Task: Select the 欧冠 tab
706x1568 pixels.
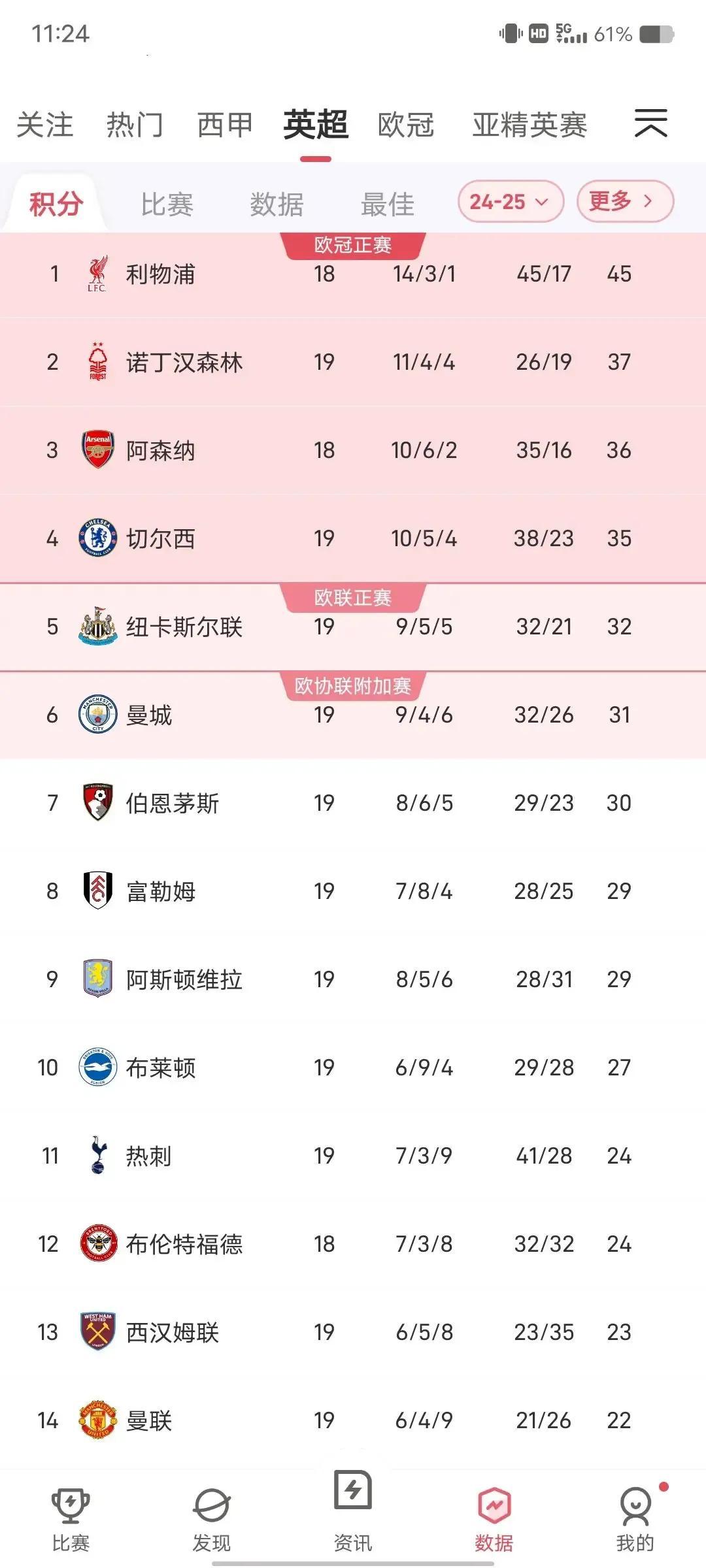Action: (x=406, y=125)
